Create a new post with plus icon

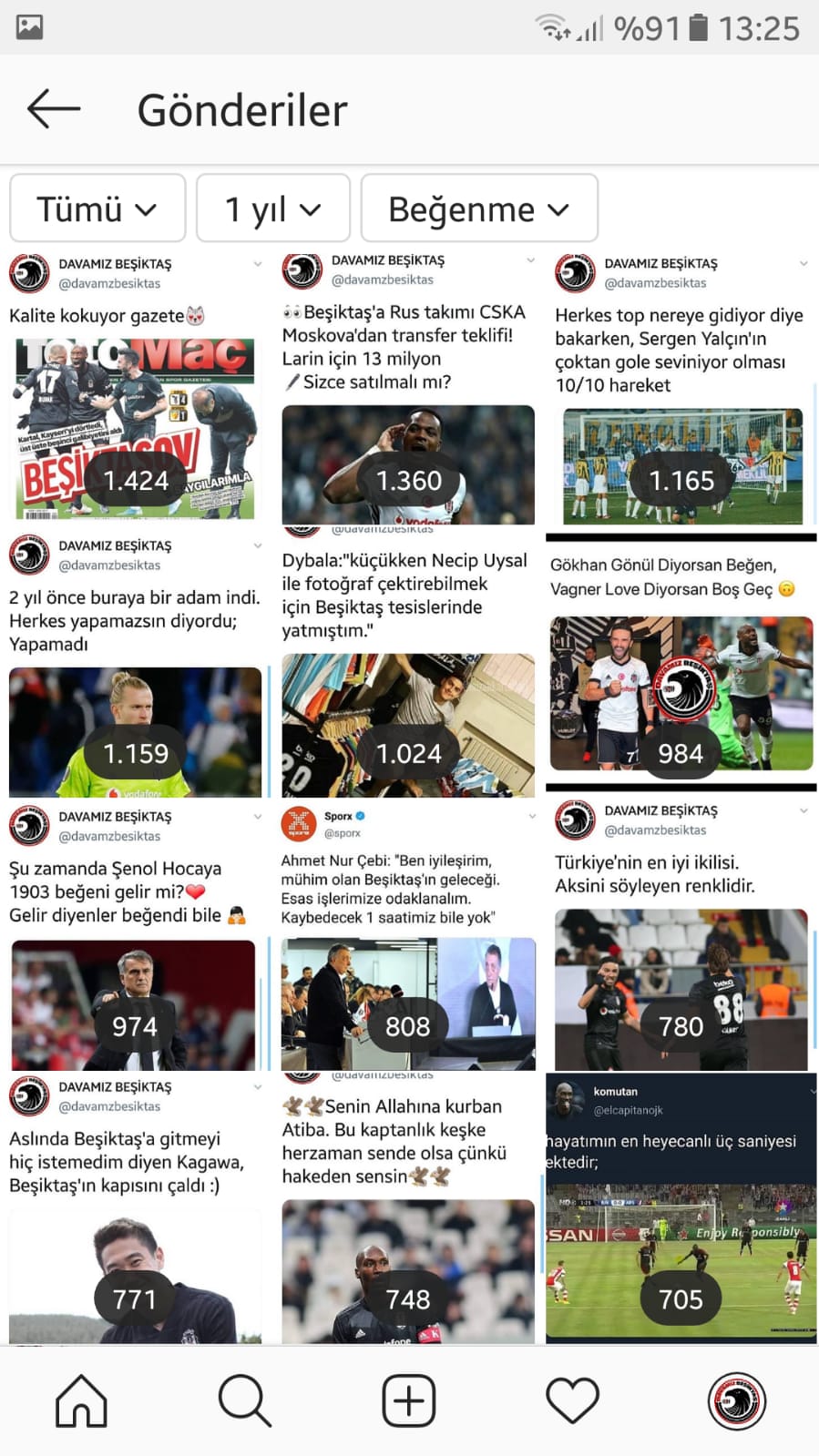[408, 1400]
